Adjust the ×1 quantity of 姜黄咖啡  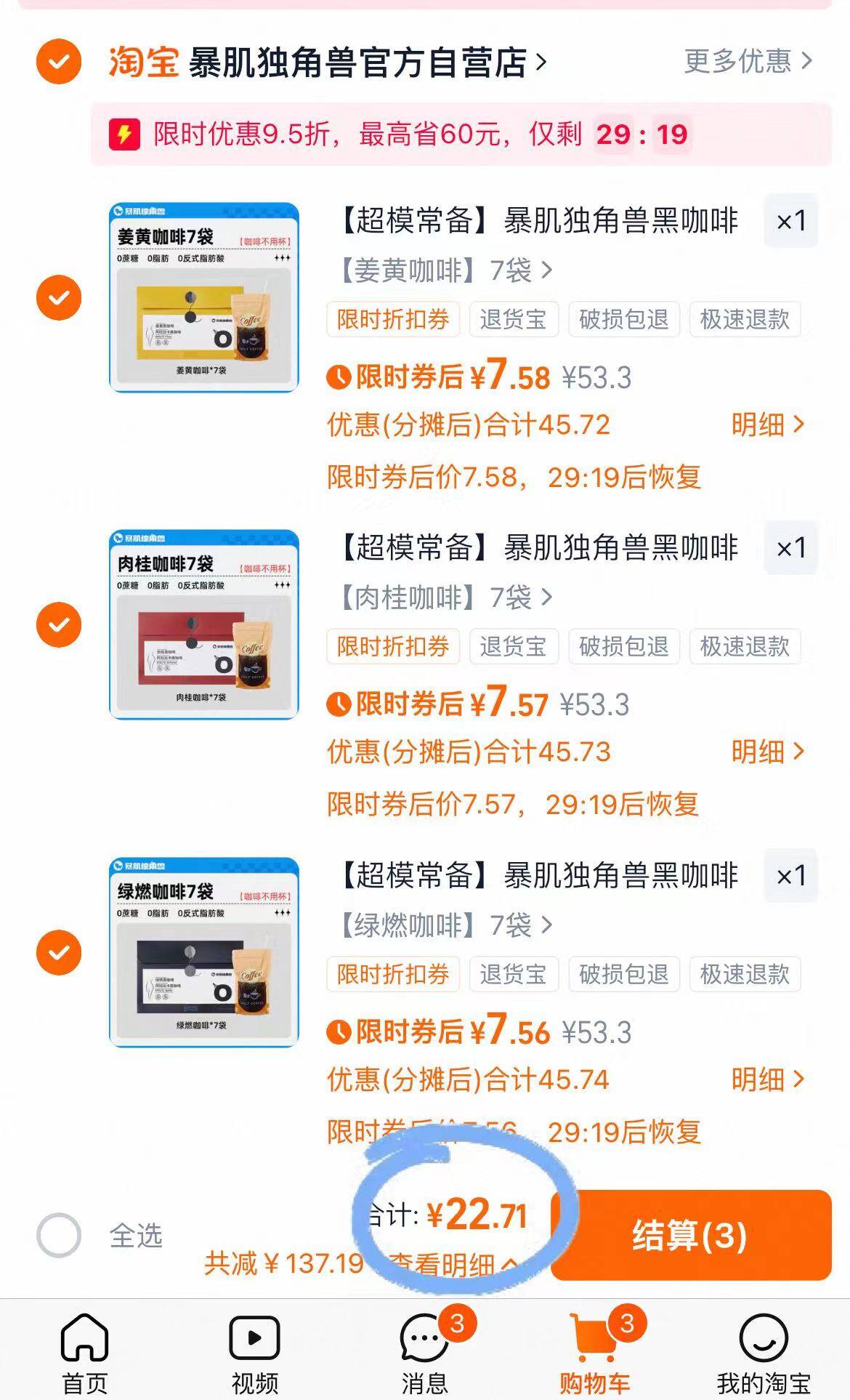(x=790, y=221)
